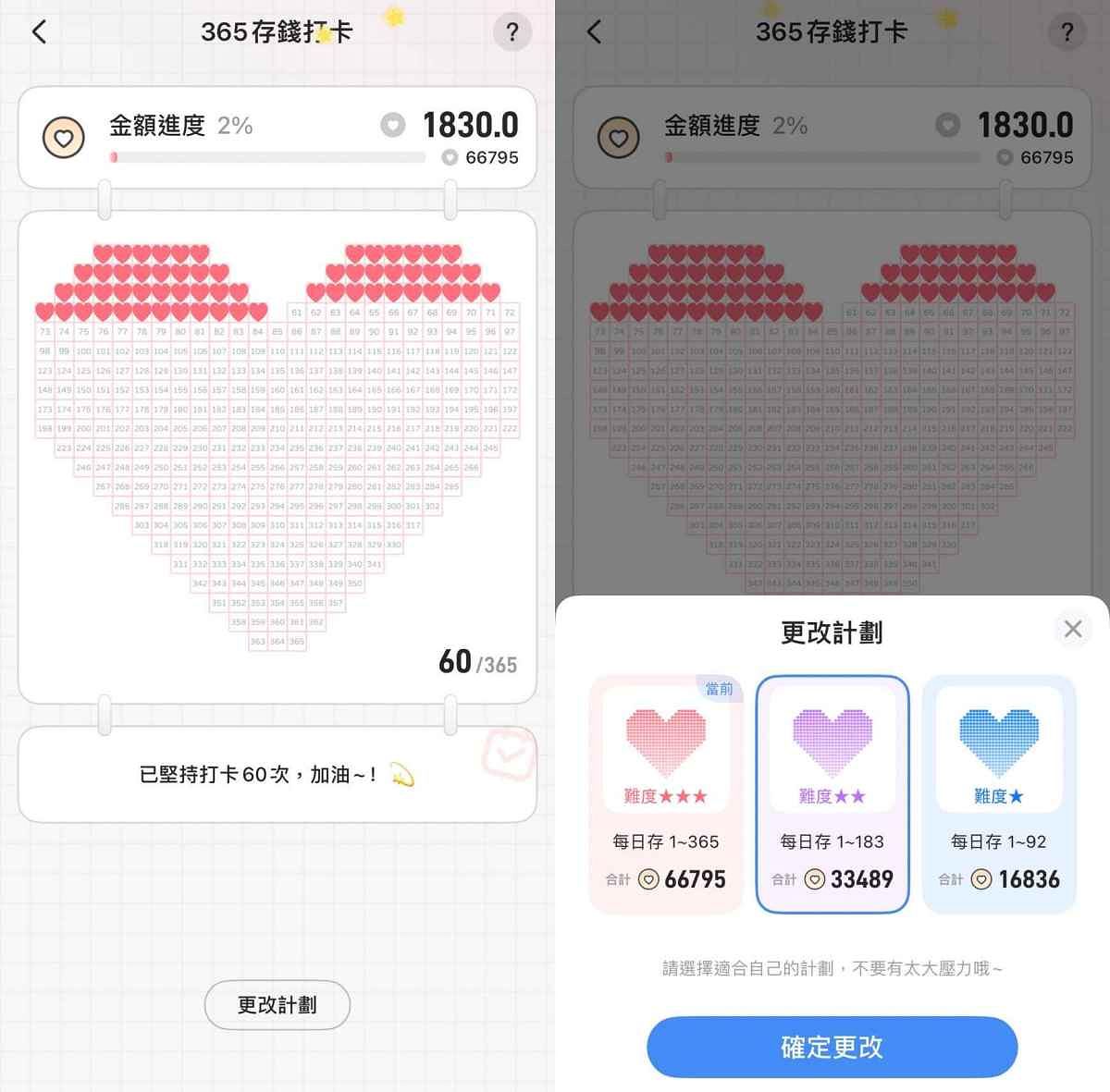Open the help question mark on the left screen
Screen dimensions: 1110x1092
pyautogui.click(x=512, y=32)
